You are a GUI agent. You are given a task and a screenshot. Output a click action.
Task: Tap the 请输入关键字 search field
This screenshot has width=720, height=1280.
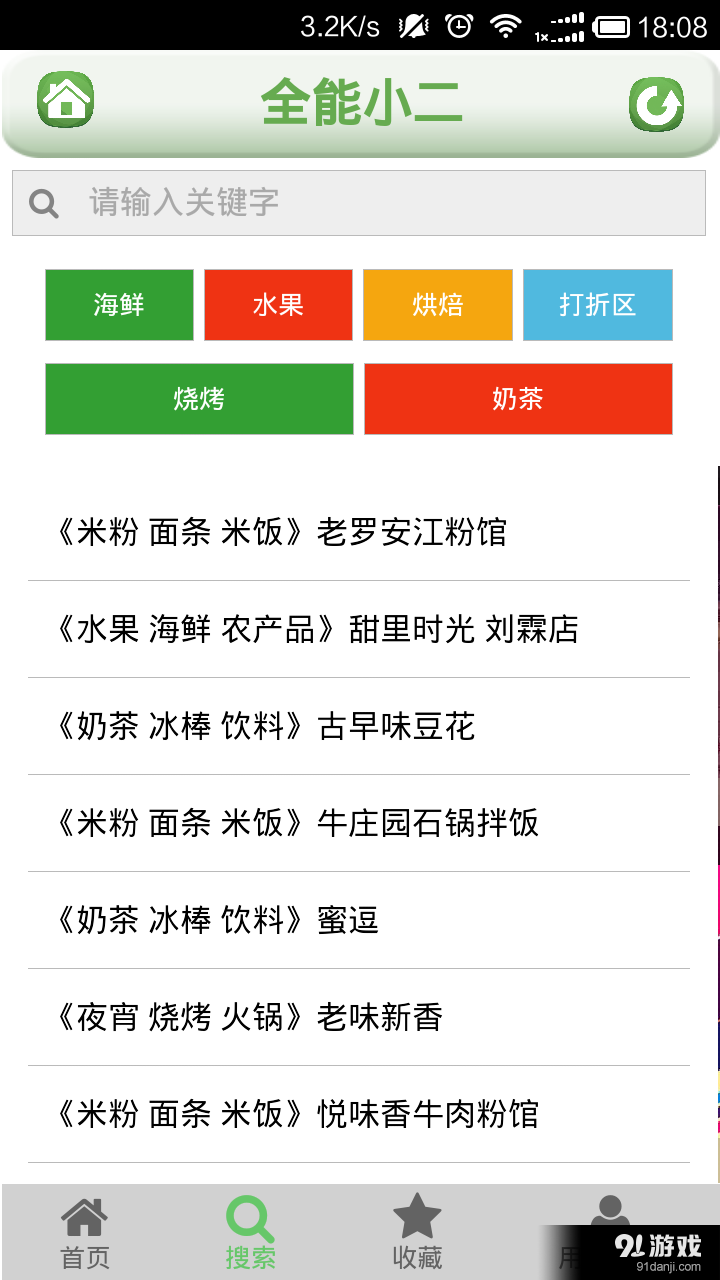pos(300,202)
